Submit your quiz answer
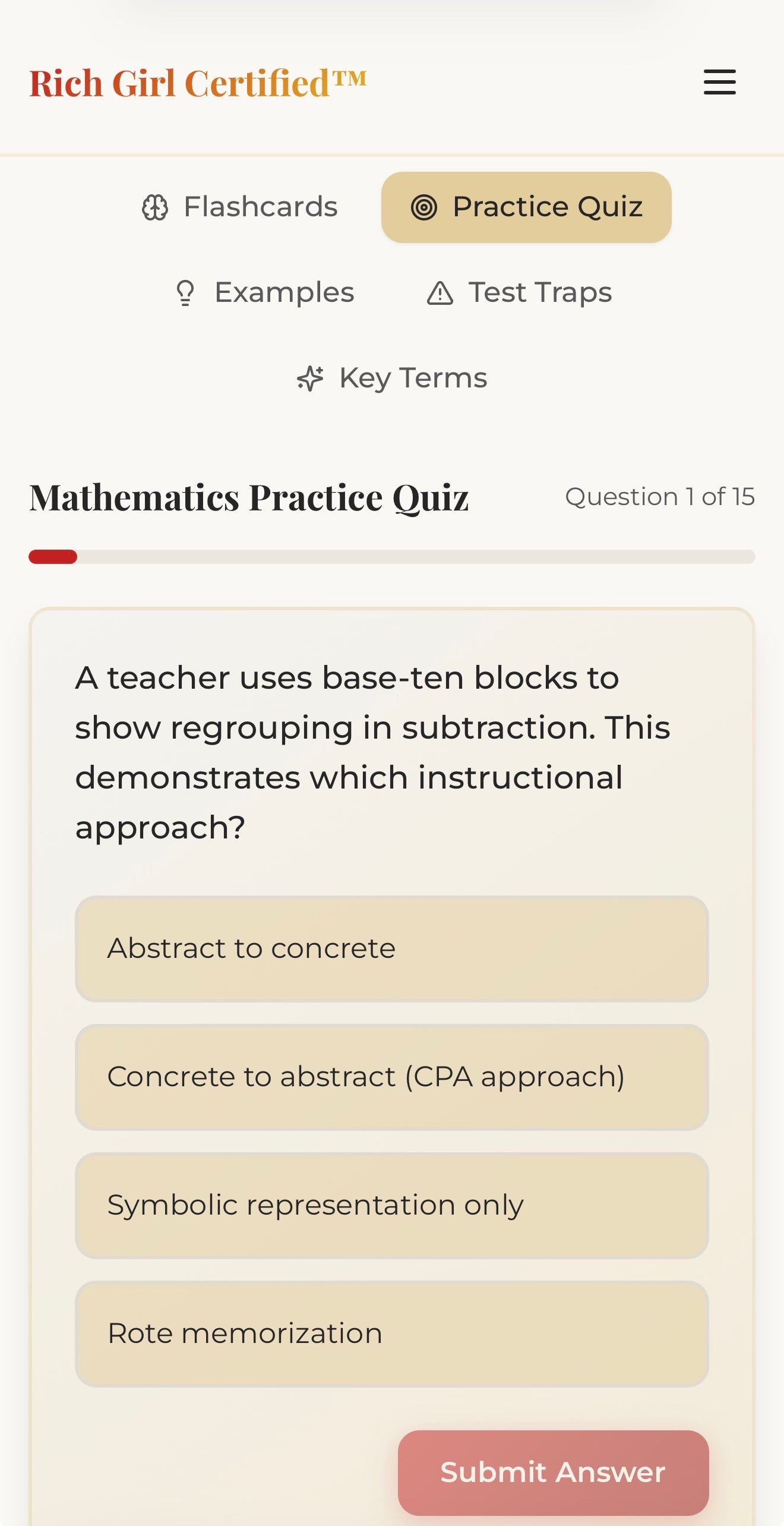 tap(552, 1473)
